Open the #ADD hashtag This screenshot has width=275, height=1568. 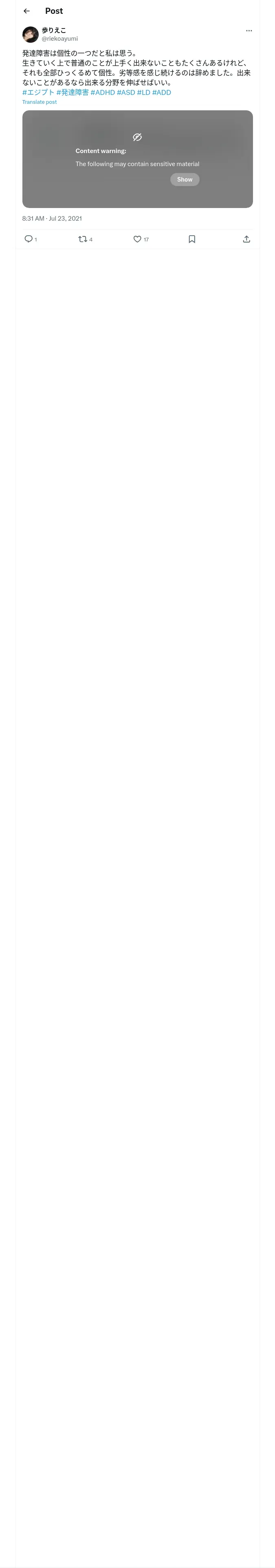pos(162,92)
